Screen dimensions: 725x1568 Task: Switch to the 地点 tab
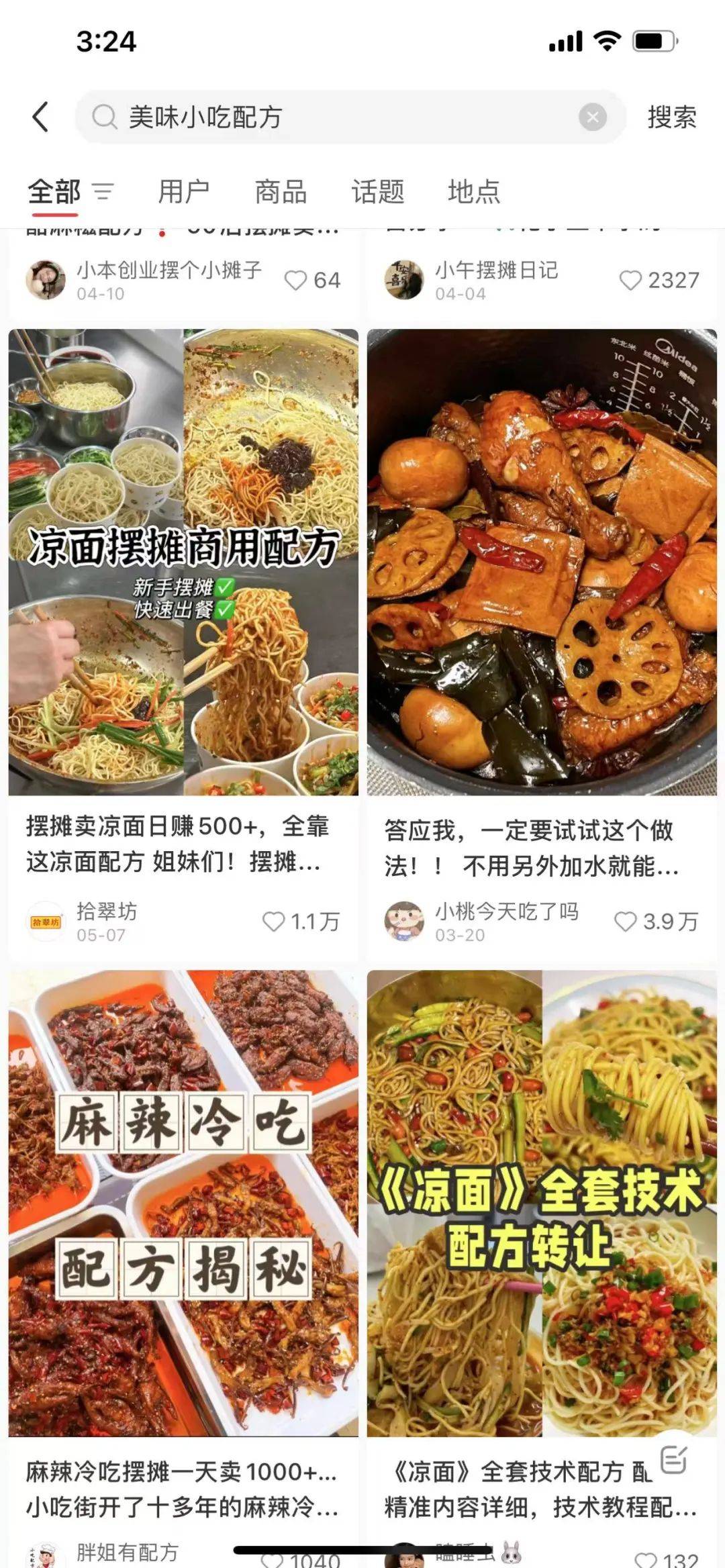[474, 192]
